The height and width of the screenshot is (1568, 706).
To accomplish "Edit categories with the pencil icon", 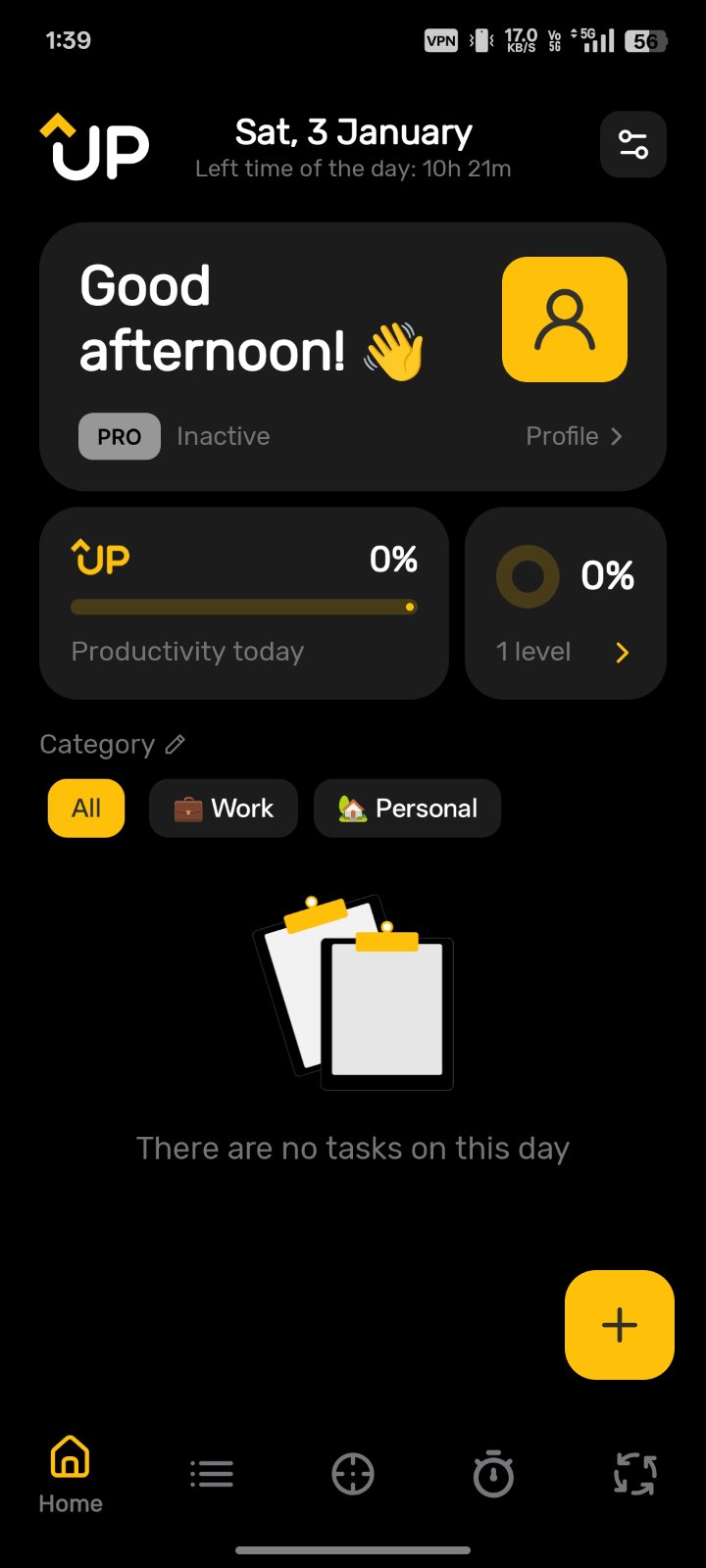I will tap(176, 745).
